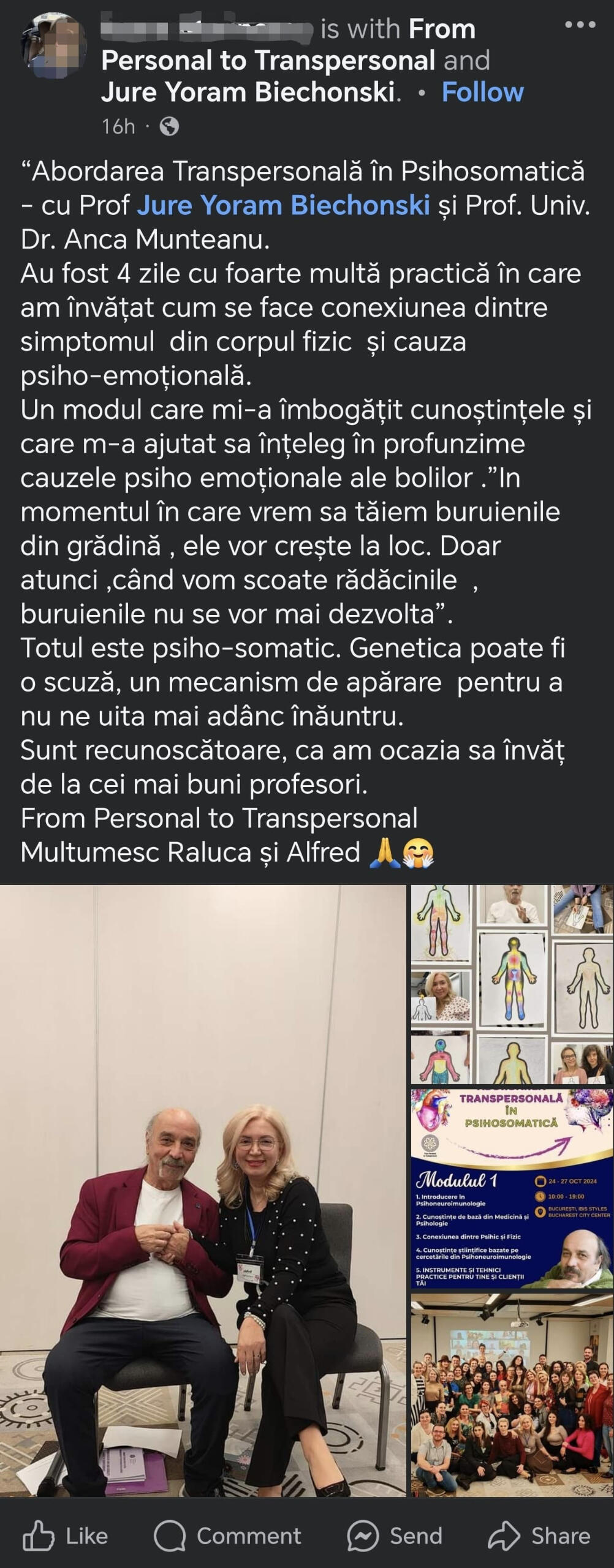Comment on this post
614x1568 pixels.
[227, 1536]
